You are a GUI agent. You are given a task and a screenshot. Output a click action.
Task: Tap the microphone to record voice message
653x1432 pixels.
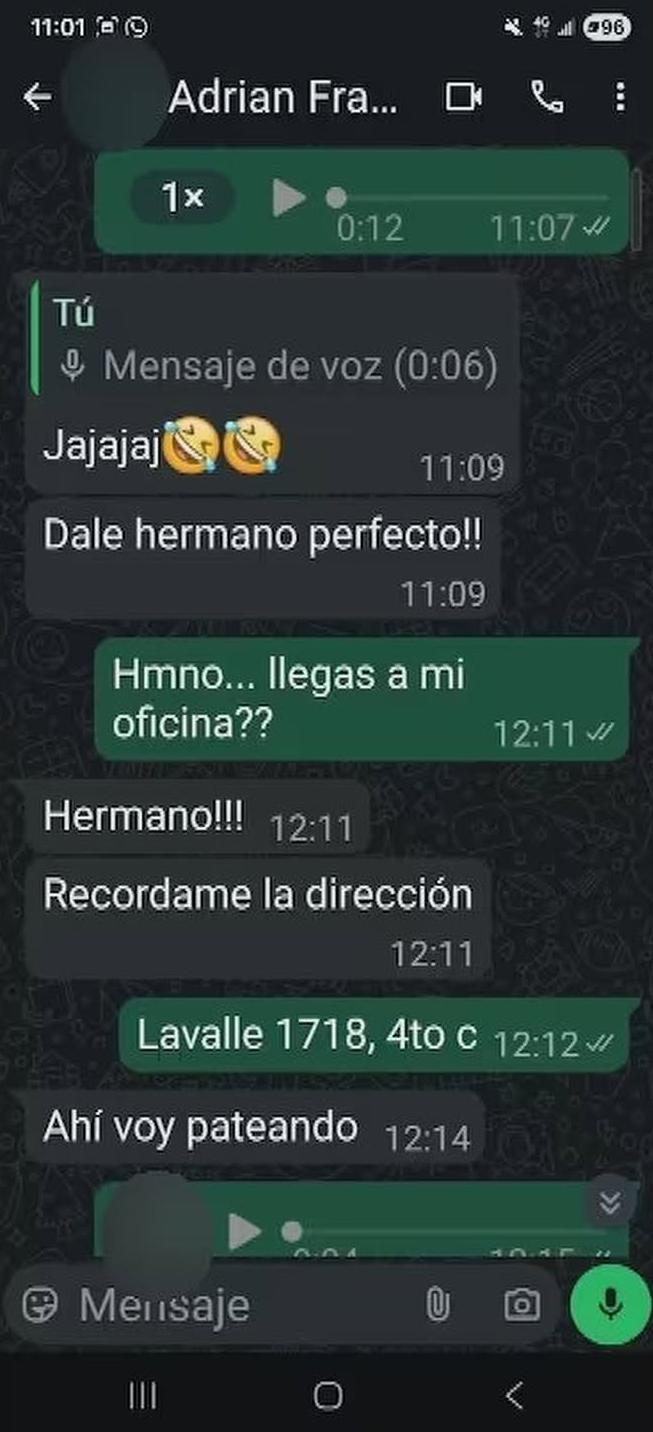pyautogui.click(x=610, y=1304)
